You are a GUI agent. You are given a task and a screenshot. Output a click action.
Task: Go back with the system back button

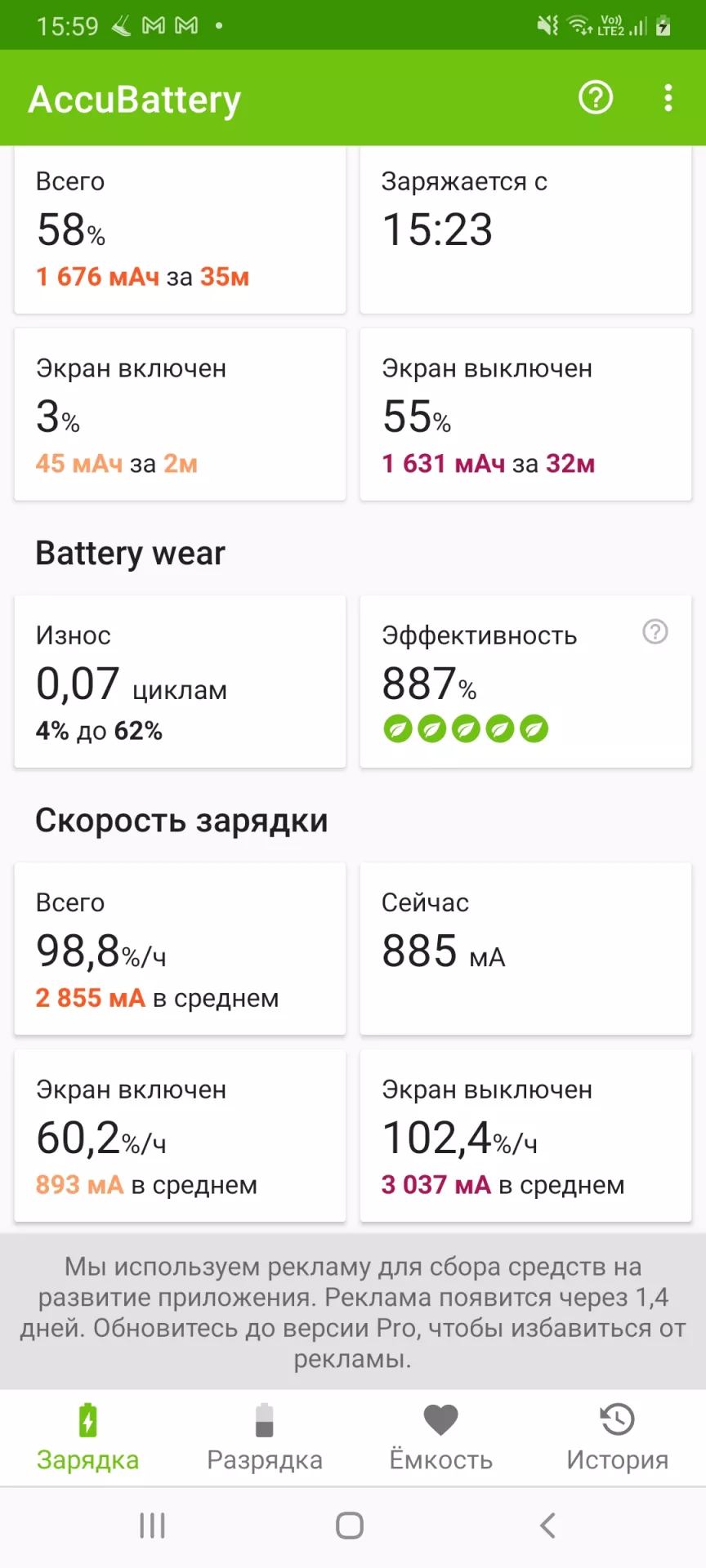[547, 1526]
